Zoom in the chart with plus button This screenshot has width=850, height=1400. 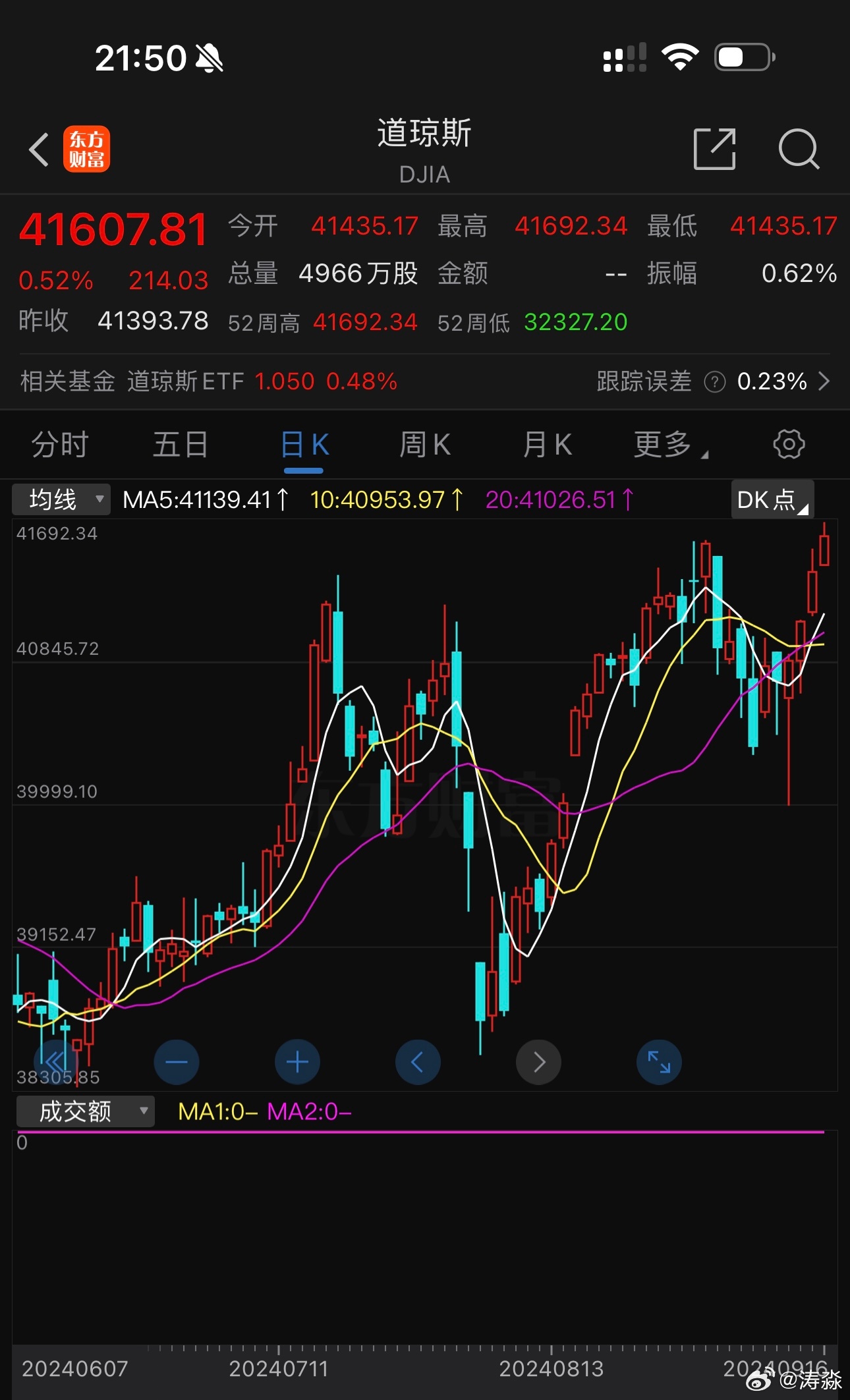coord(297,1062)
